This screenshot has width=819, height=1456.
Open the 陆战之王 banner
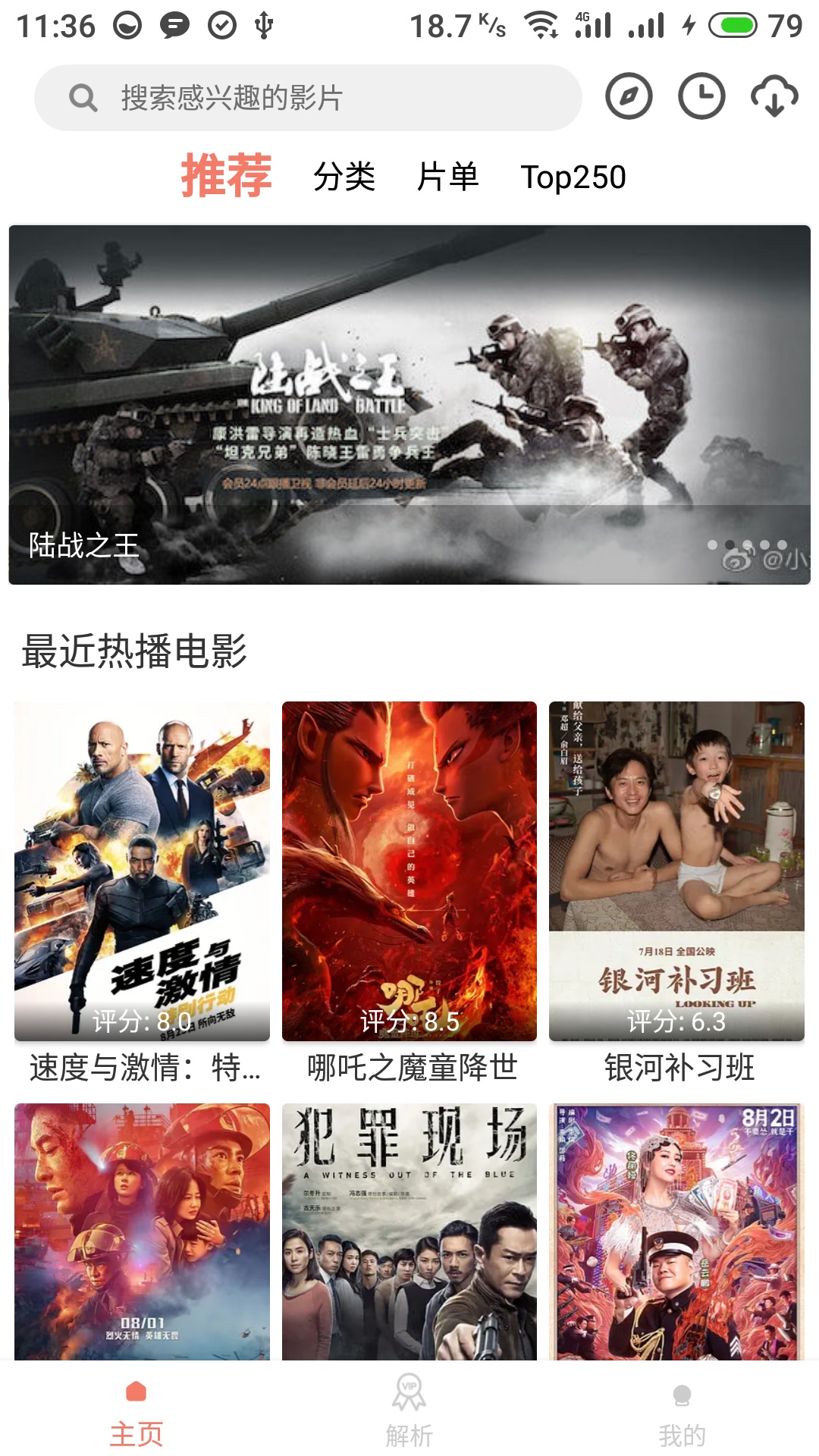point(409,404)
